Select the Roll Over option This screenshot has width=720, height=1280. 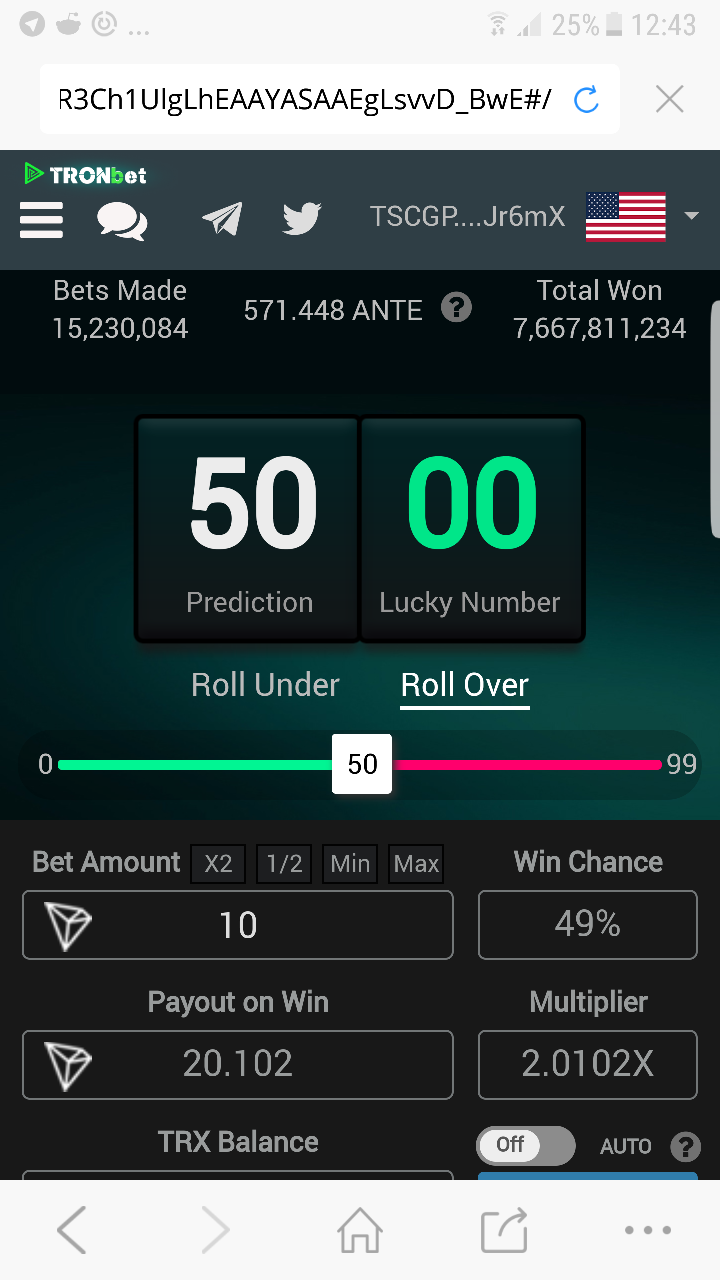[464, 685]
